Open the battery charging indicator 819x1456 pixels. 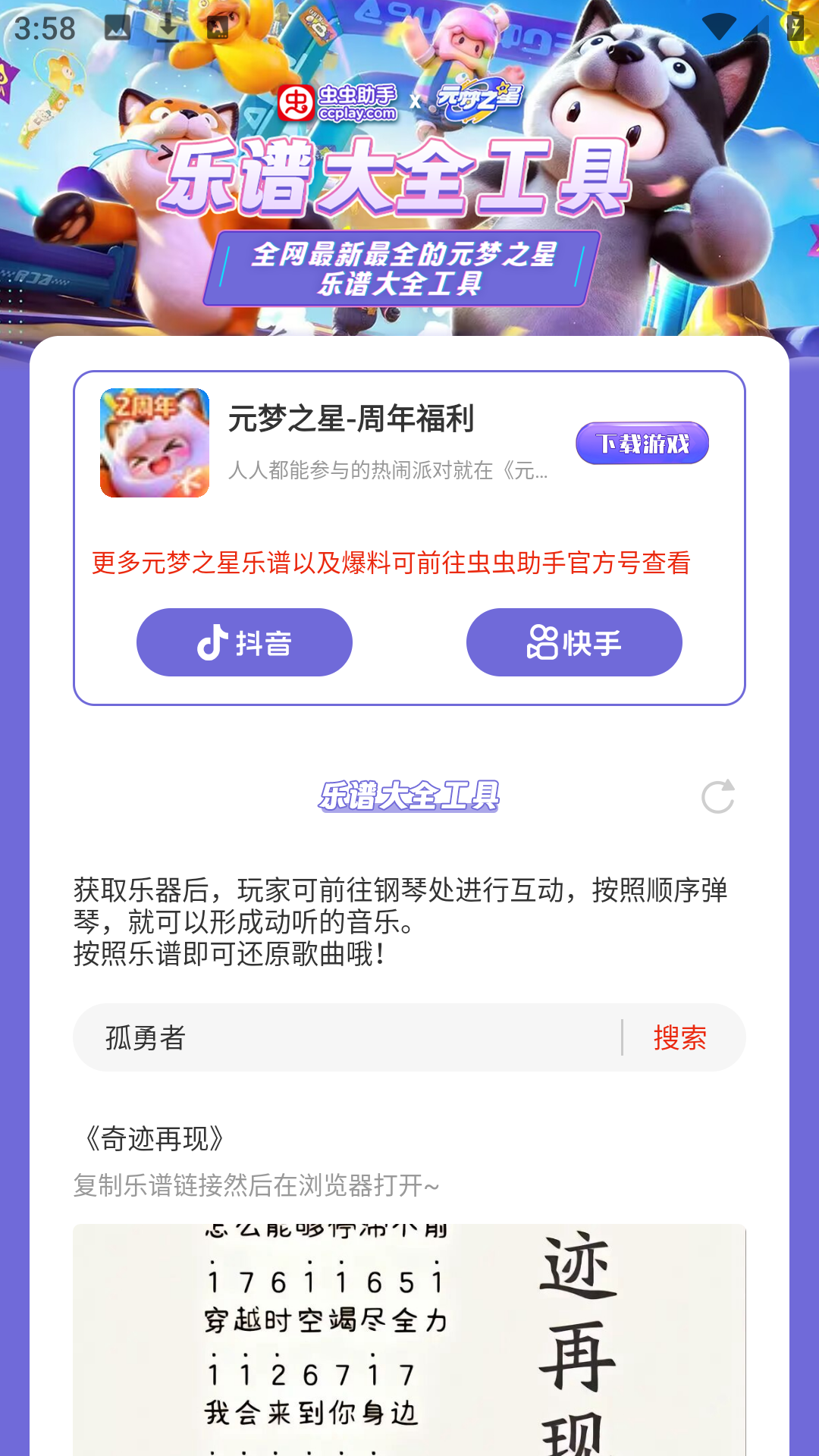[795, 25]
